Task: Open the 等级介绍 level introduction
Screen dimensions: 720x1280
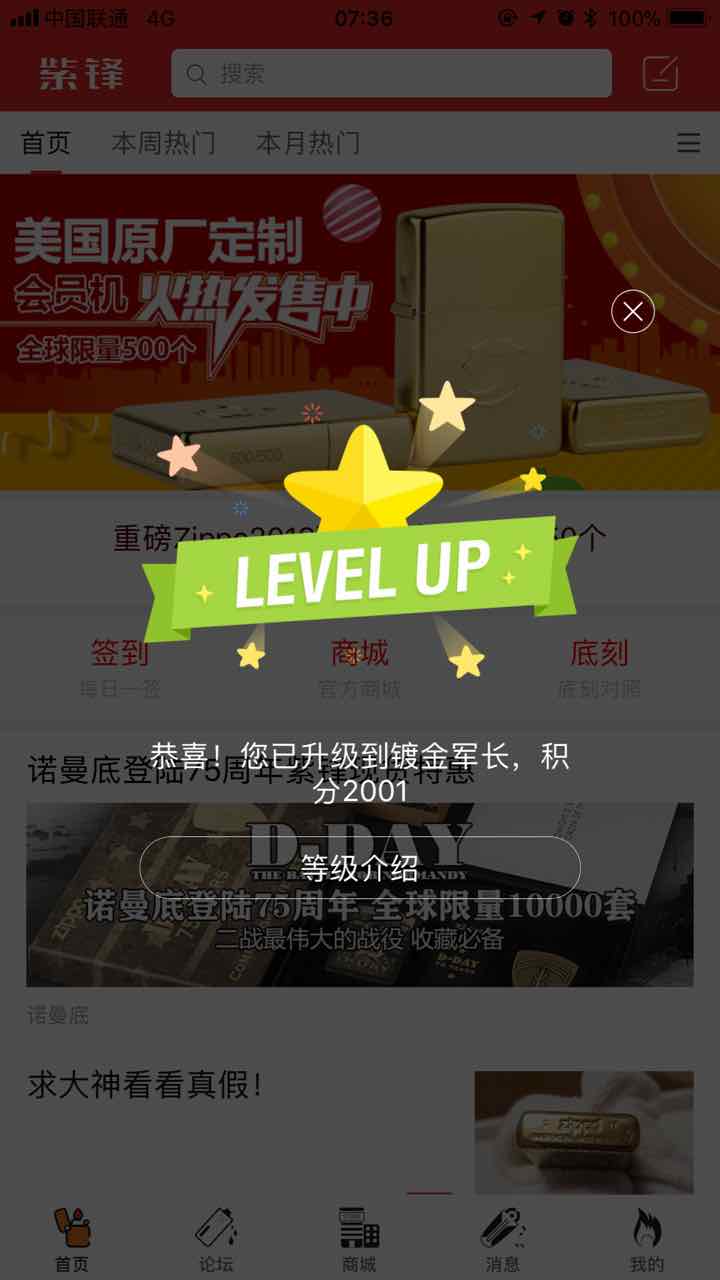Action: point(360,867)
